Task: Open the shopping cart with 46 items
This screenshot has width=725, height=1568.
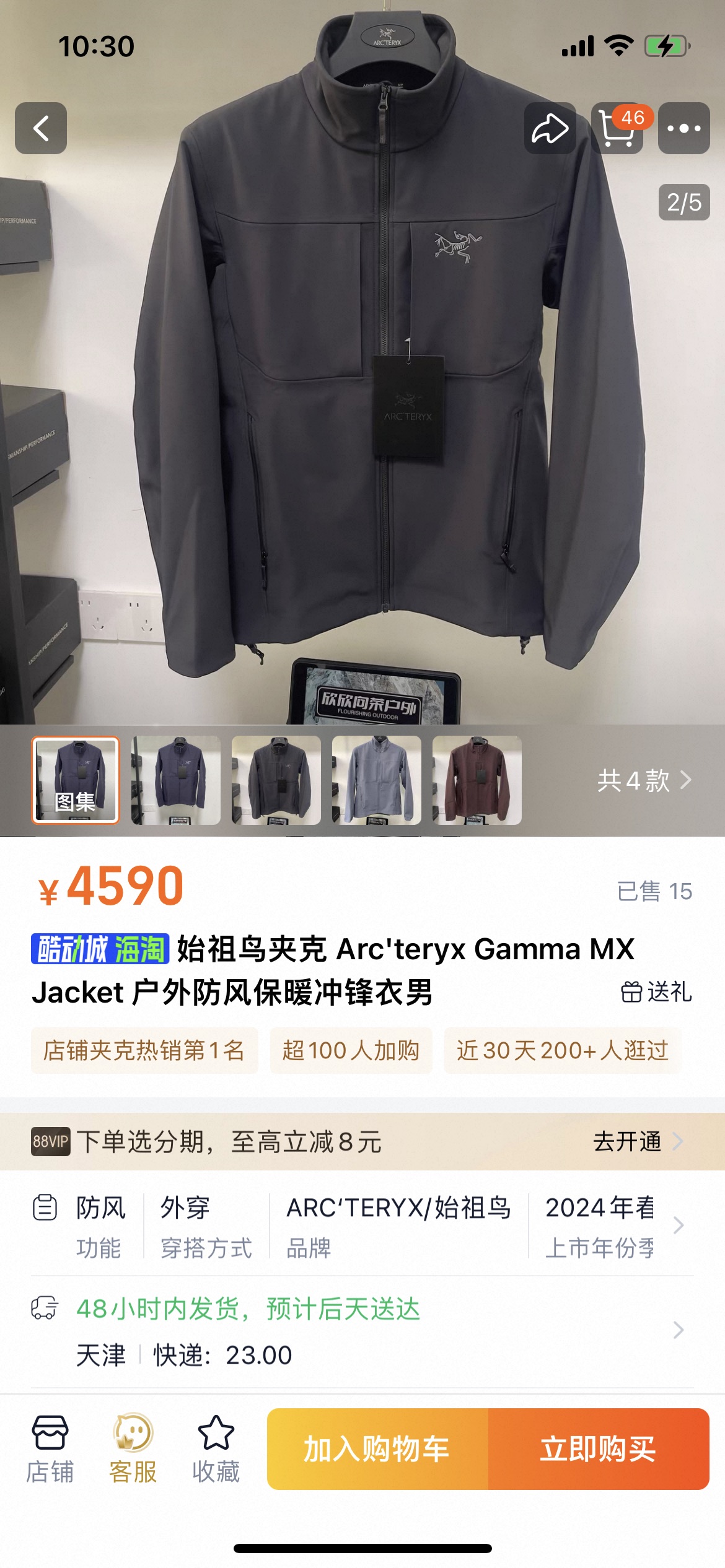Action: tap(617, 128)
